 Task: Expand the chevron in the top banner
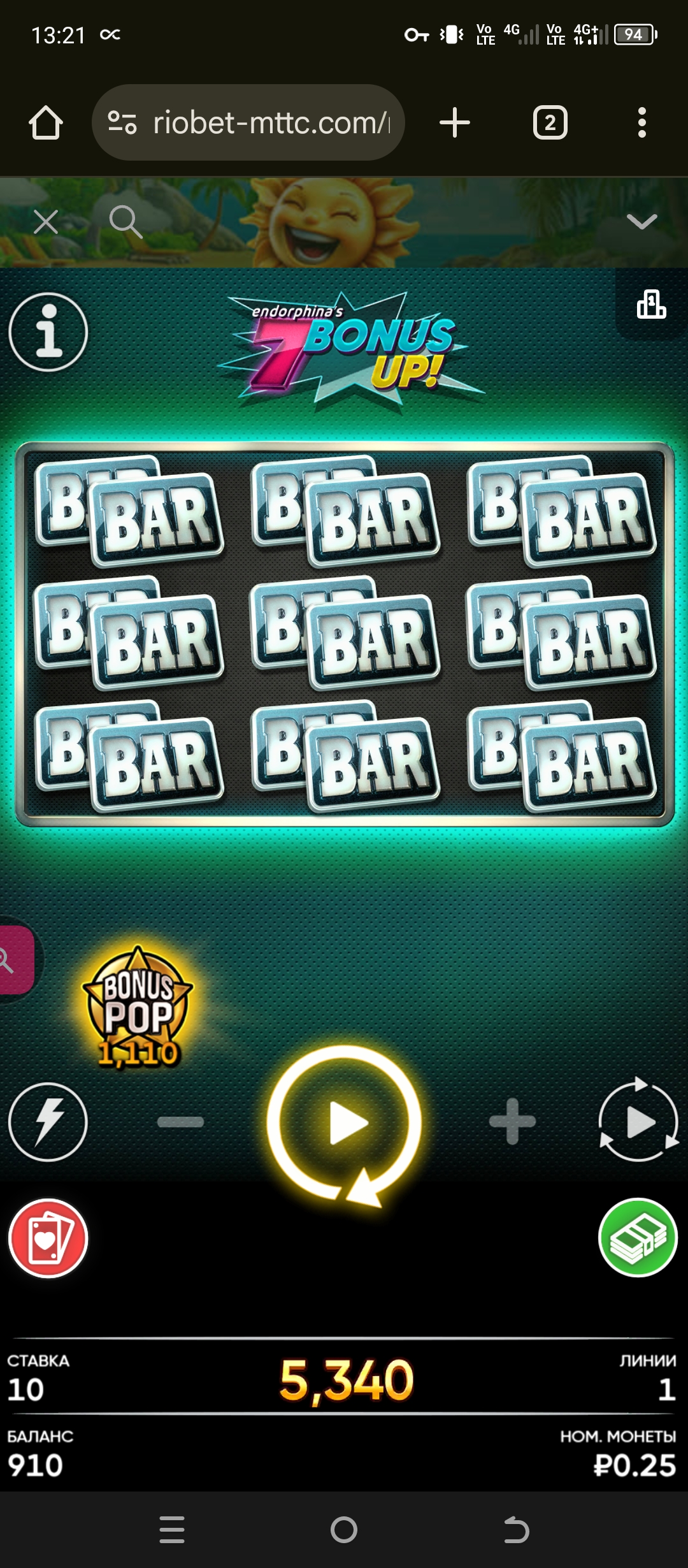(x=641, y=222)
